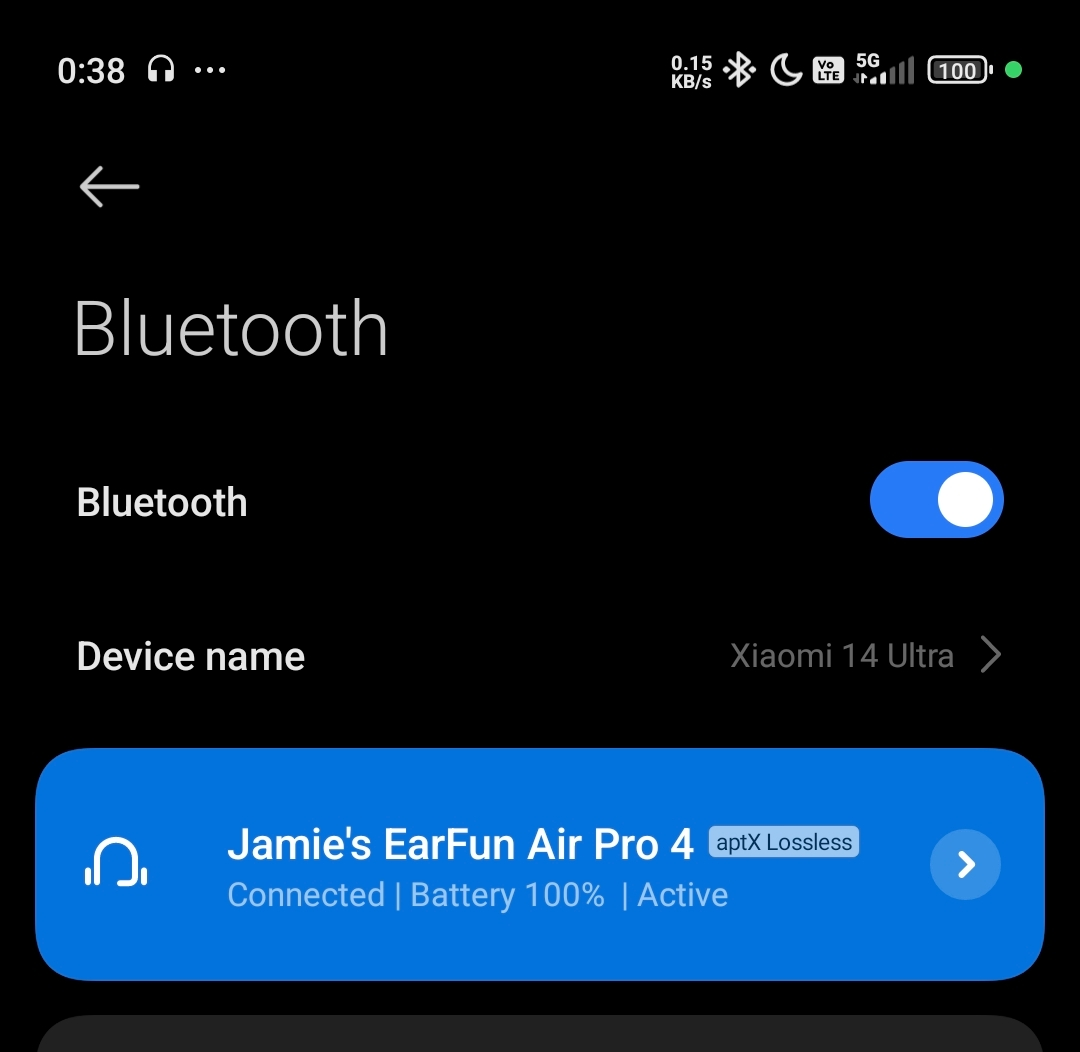This screenshot has height=1052, width=1080.
Task: Go back using the arrow icon
Action: point(109,186)
